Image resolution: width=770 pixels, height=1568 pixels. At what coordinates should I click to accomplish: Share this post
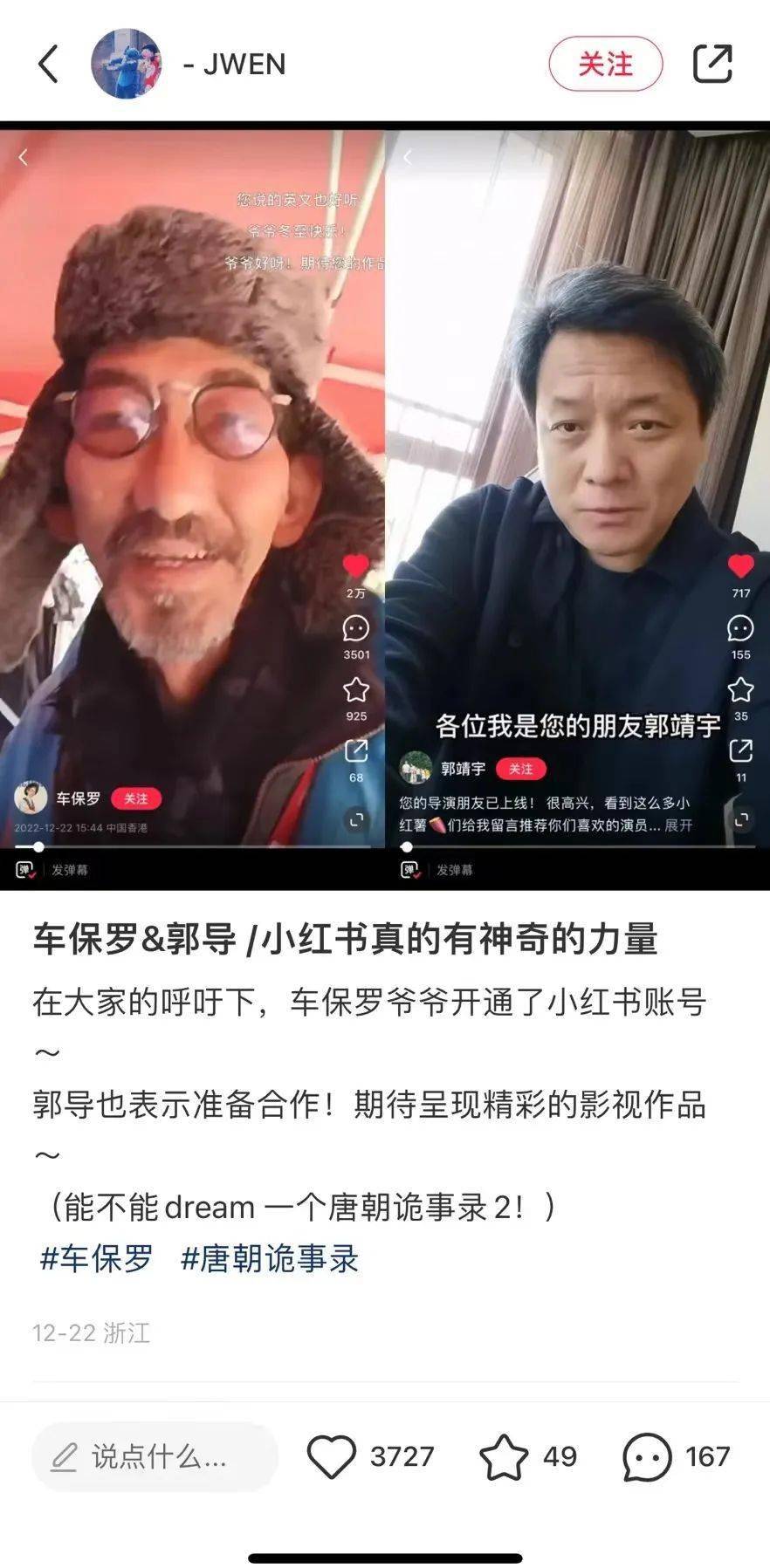tap(712, 64)
